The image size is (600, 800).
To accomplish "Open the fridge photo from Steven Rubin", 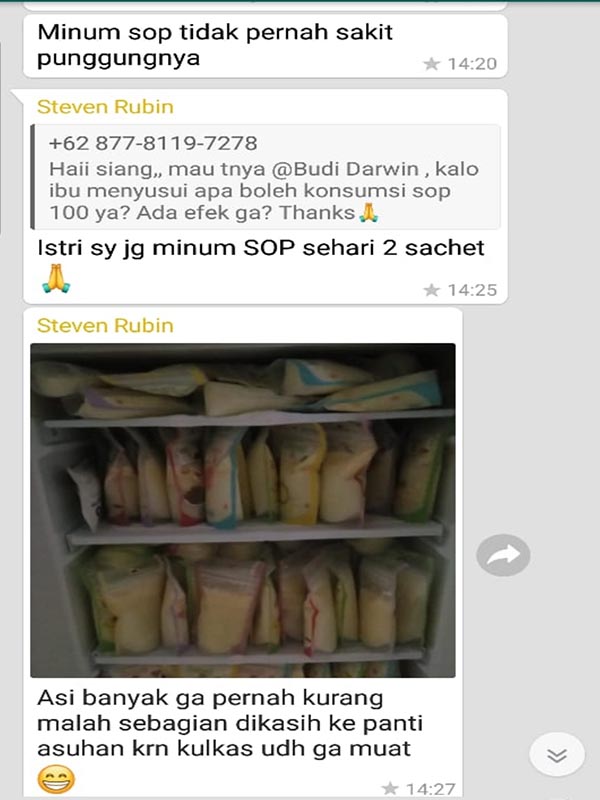I will tap(242, 510).
